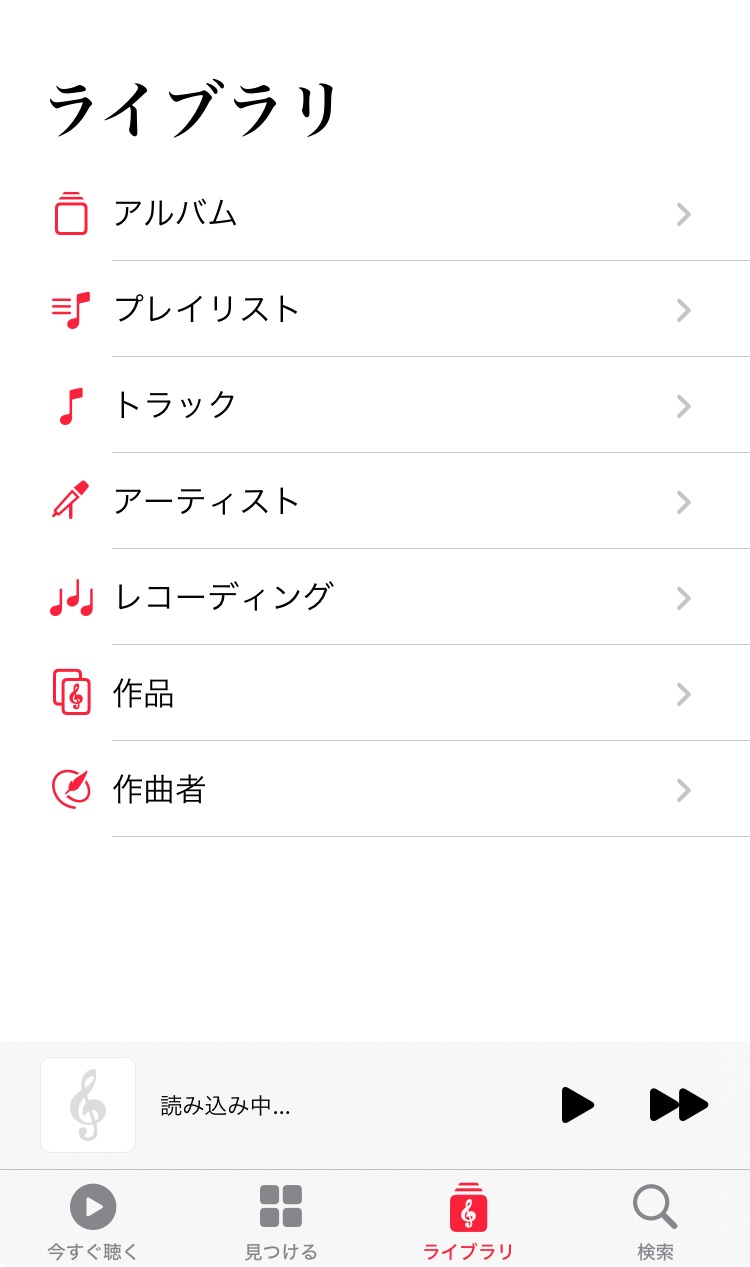This screenshot has width=750, height=1267.
Task: Tap the play button in the mini player
Action: [x=577, y=1105]
